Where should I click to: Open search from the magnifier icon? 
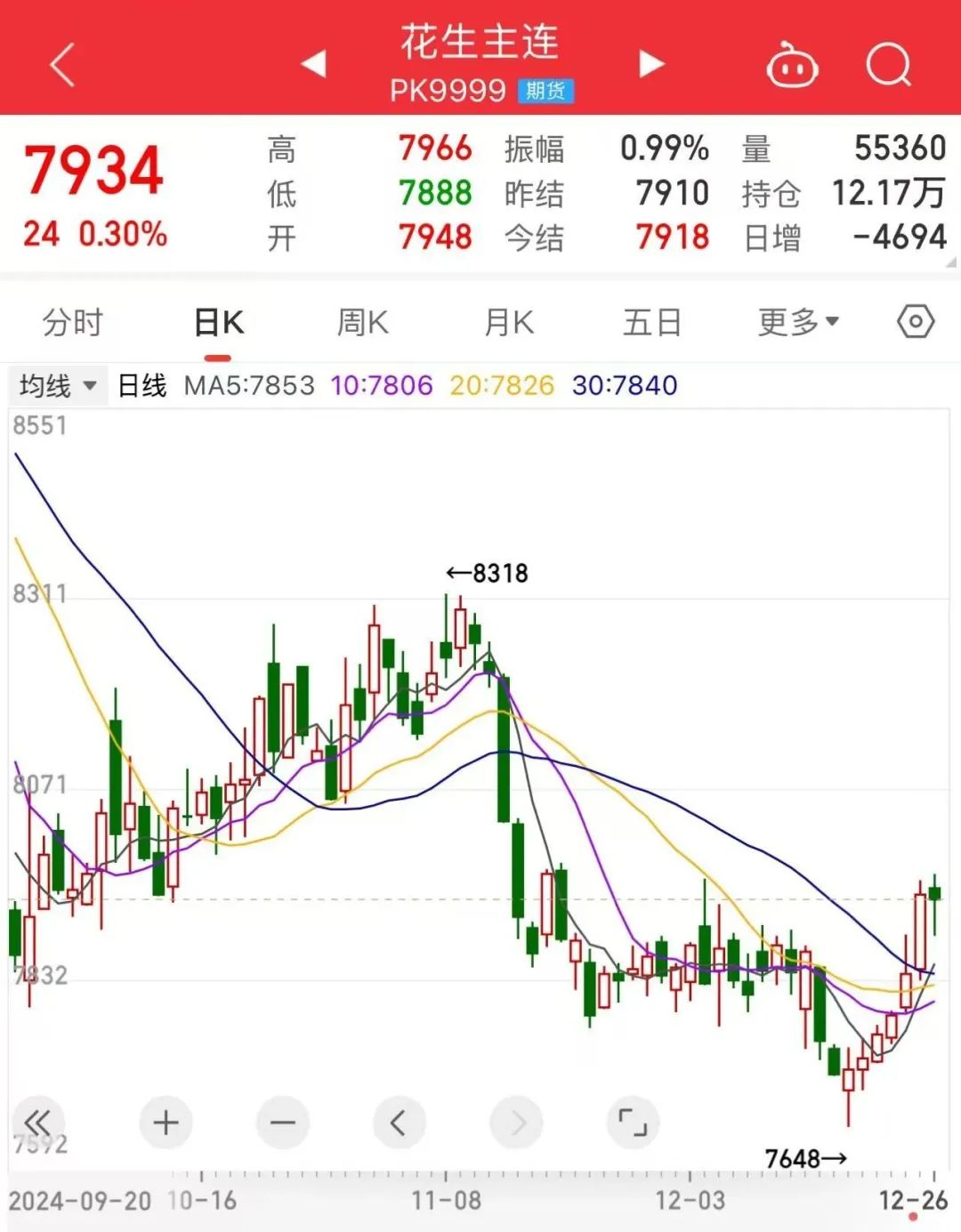coord(888,65)
